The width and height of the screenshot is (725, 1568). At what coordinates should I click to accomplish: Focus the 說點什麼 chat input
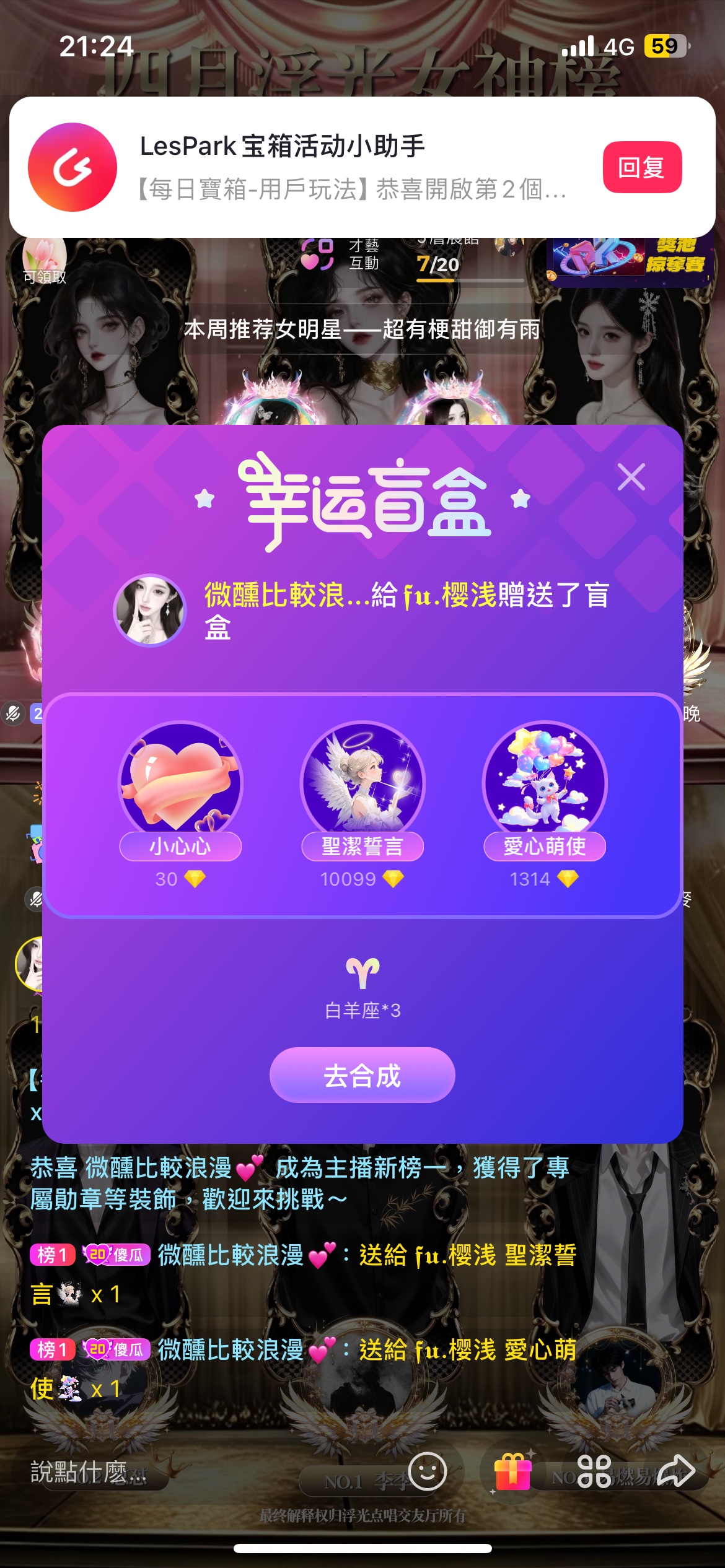point(93,1473)
